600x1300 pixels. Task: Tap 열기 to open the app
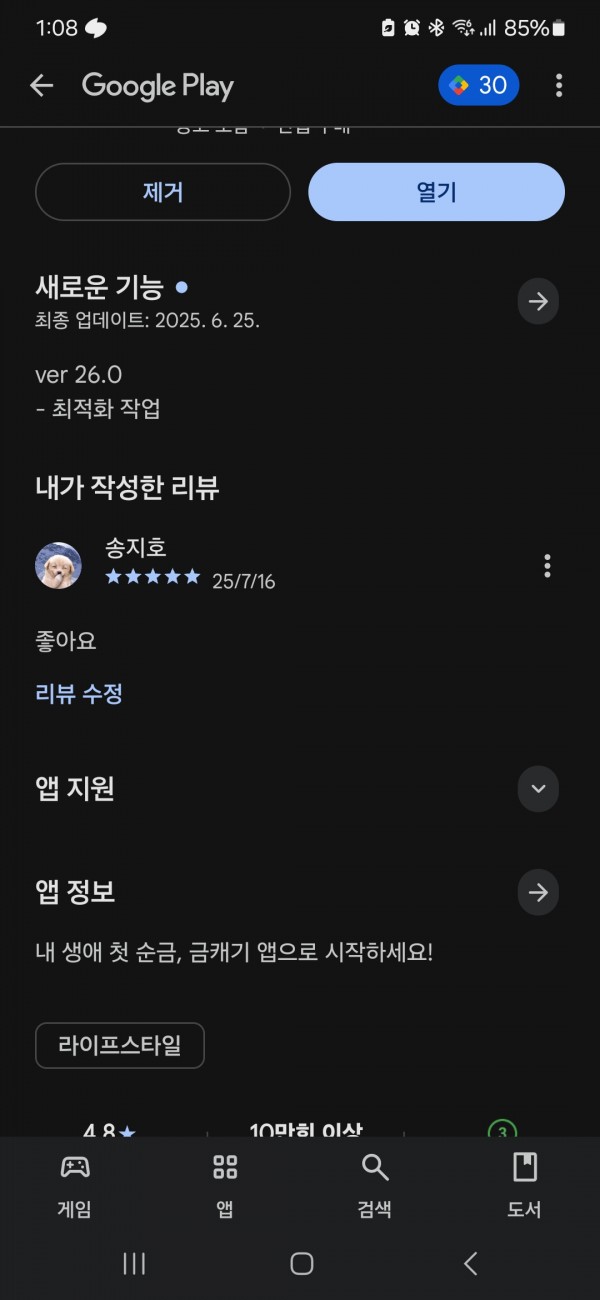(x=436, y=192)
